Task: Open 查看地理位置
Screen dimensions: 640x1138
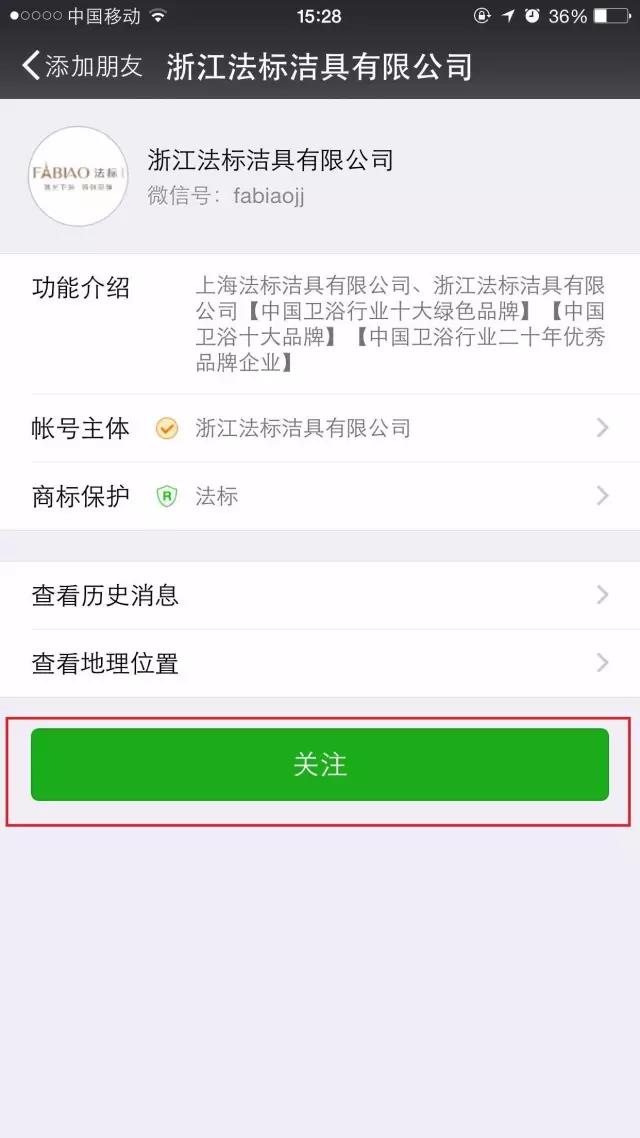Action: pos(320,663)
